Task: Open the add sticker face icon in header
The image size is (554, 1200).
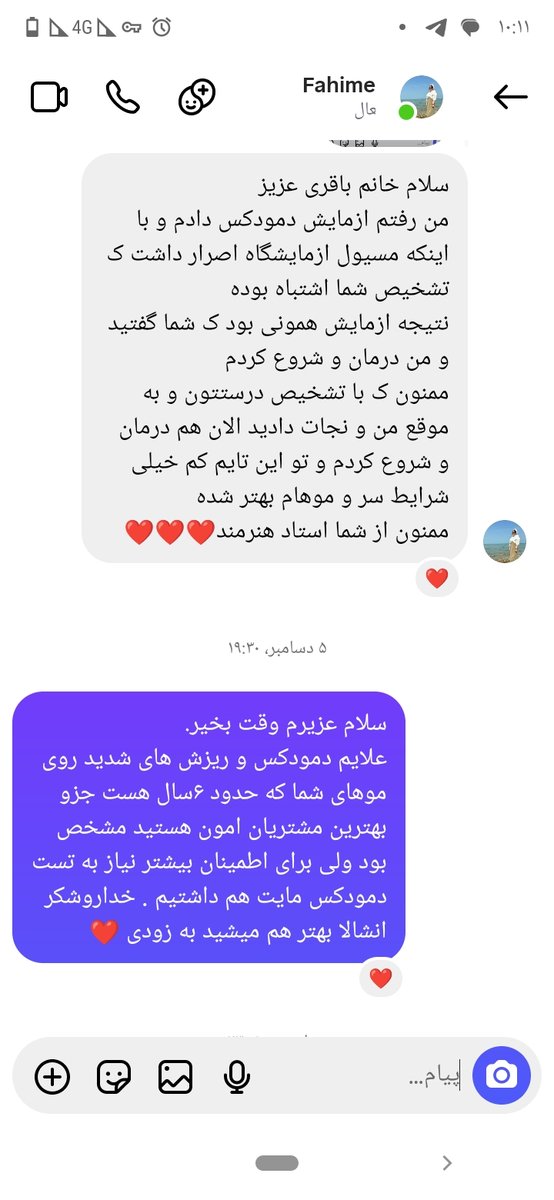Action: 196,97
